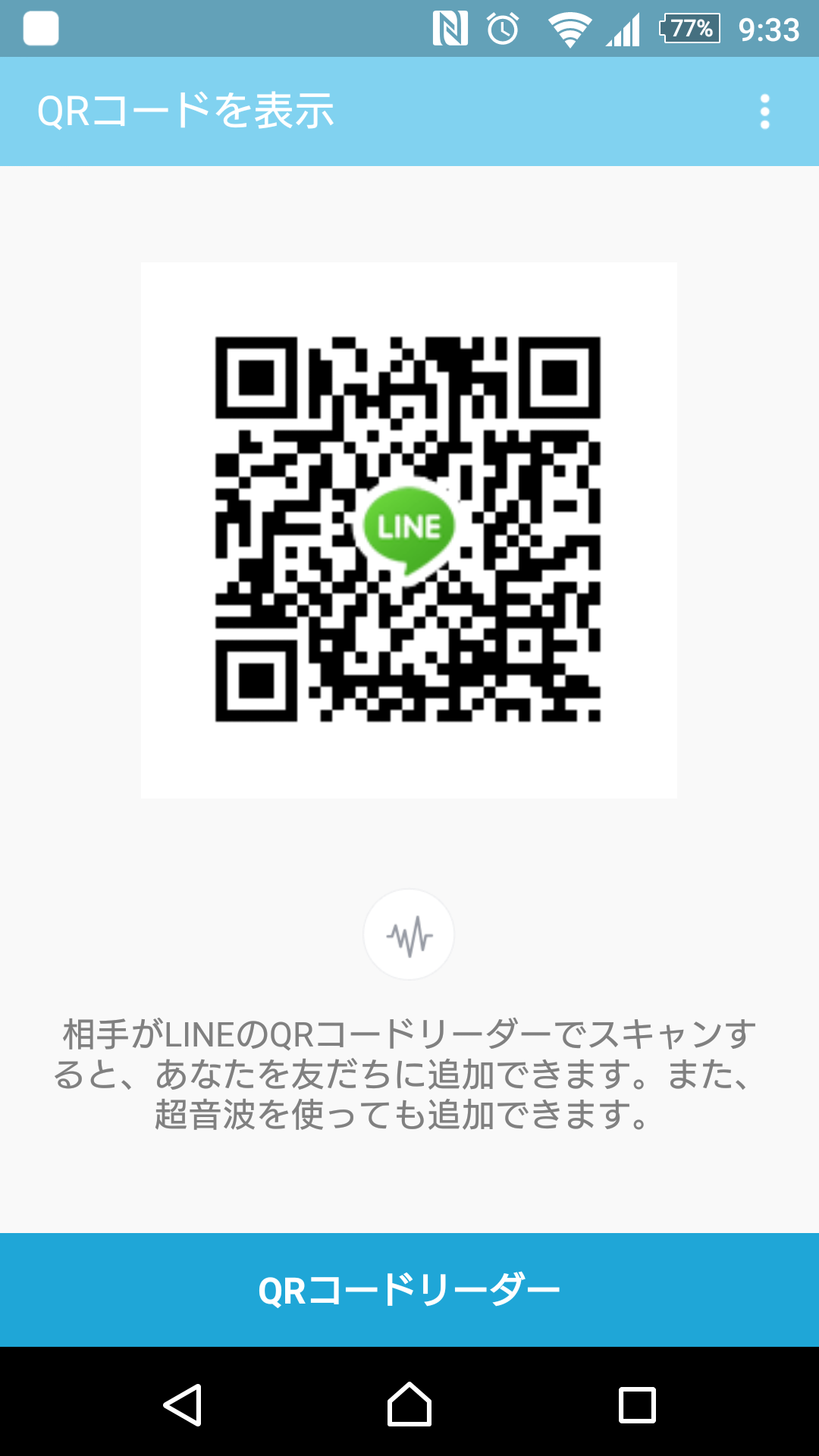Open the QRコードリーダー button
Image resolution: width=819 pixels, height=1456 pixels.
click(x=409, y=1290)
